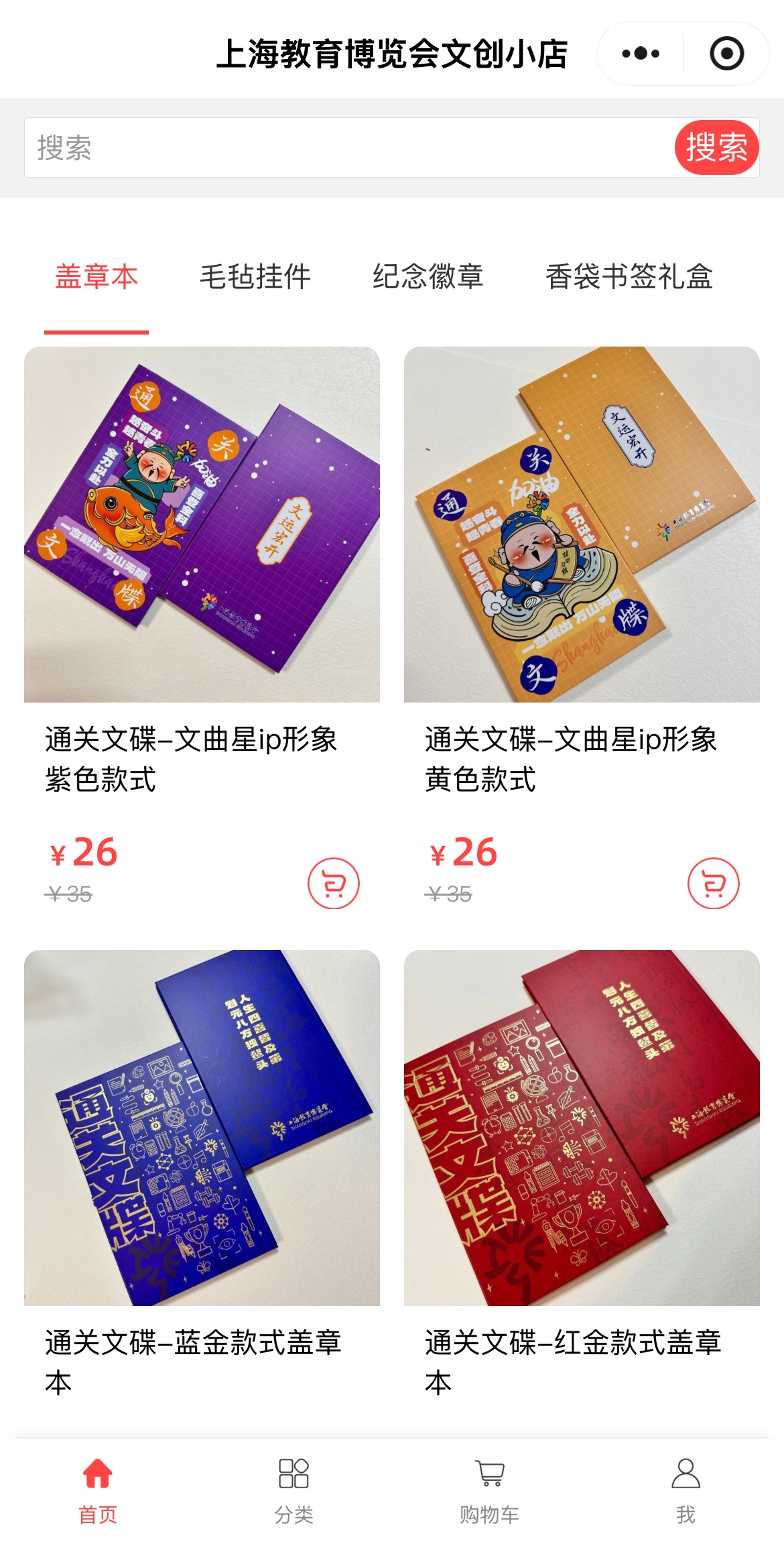Open the 黄色款式 通关文碟 product

coord(582,524)
